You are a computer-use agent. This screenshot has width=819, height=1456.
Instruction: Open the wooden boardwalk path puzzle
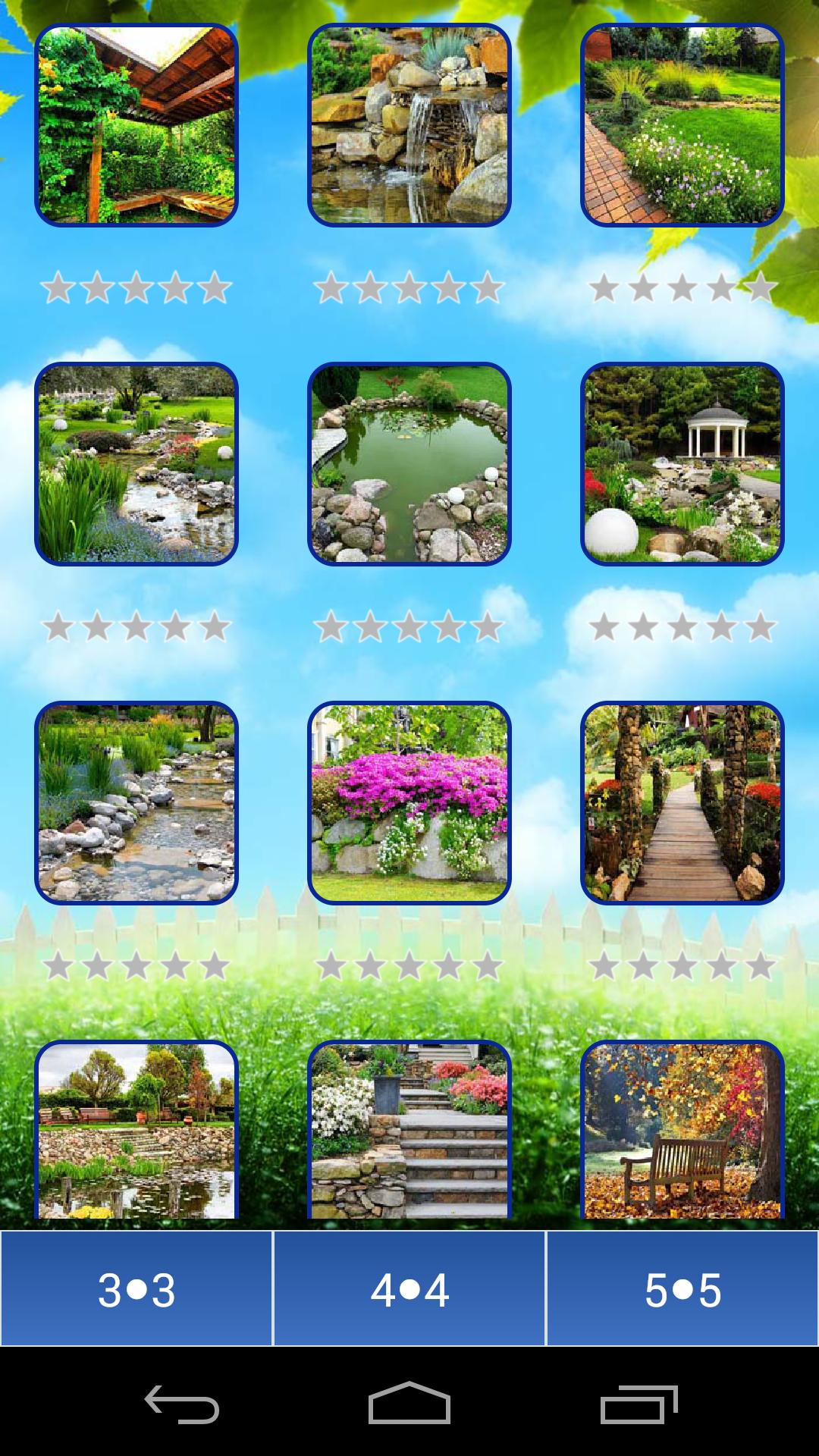(x=682, y=802)
